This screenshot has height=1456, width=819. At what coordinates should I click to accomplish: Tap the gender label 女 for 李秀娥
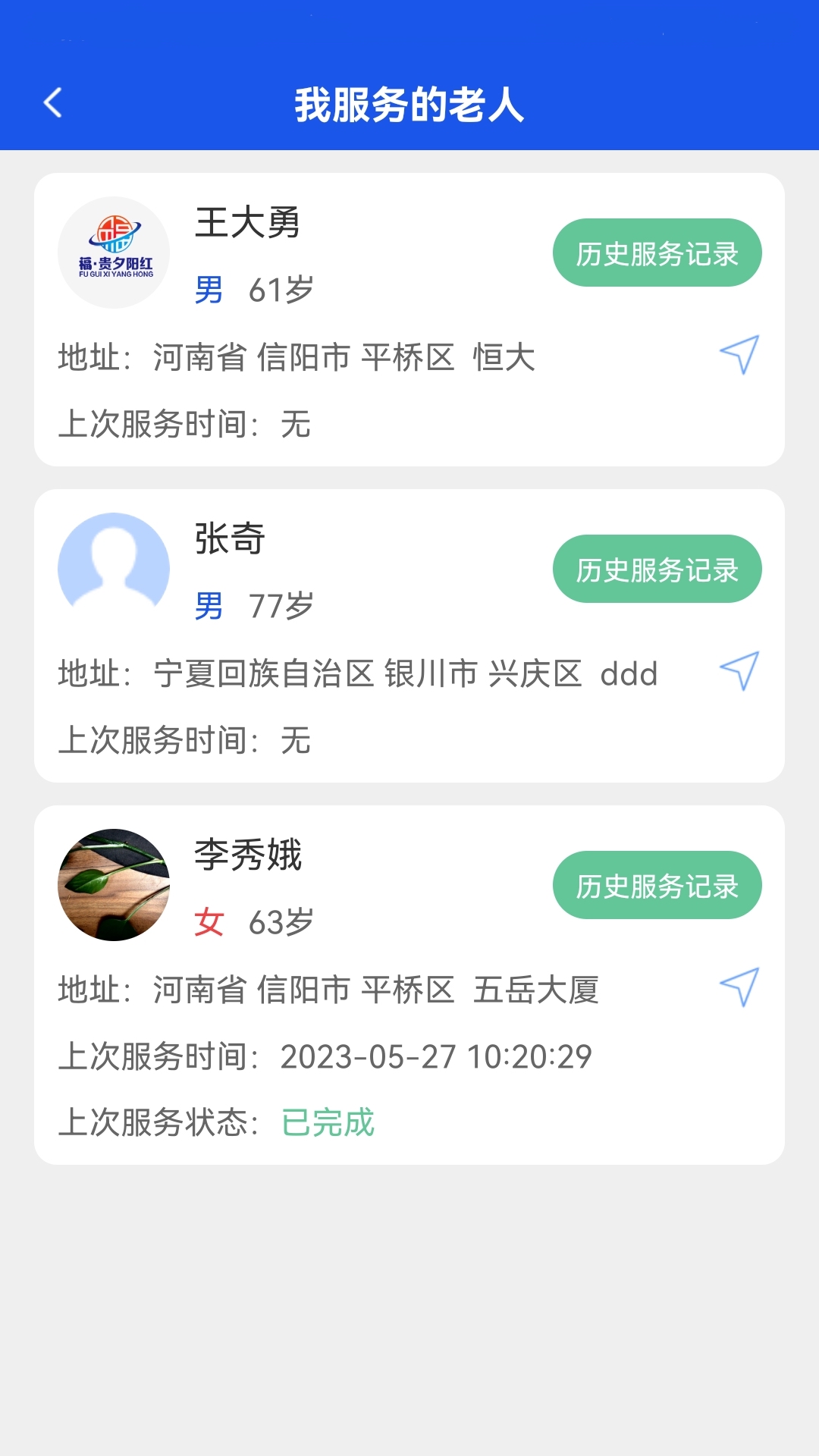pos(206,922)
